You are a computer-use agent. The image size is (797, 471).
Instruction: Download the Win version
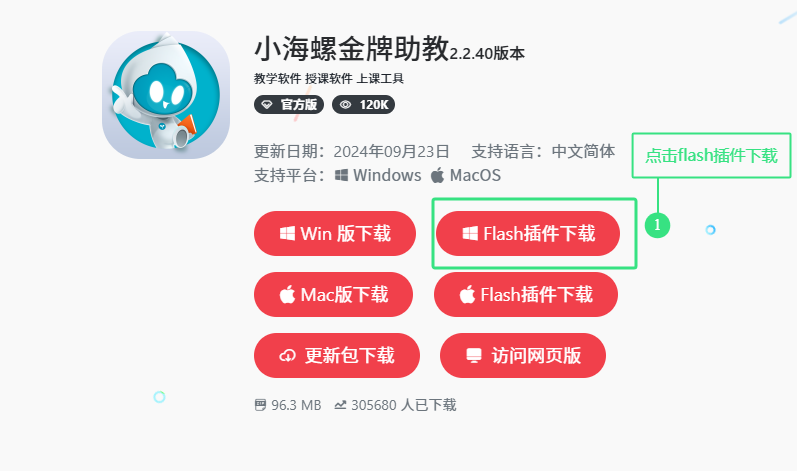(x=334, y=234)
